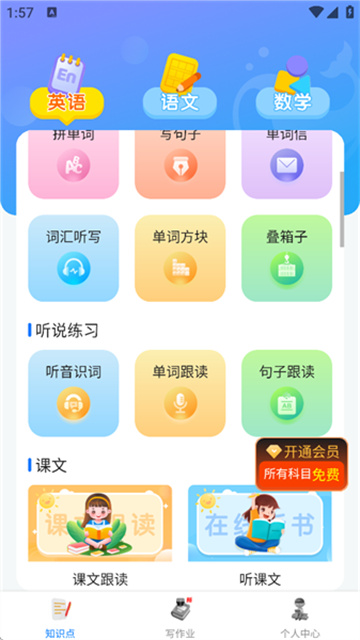This screenshot has width=360, height=640.
Task: Open the 课文跟读 card
Action: click(100, 536)
